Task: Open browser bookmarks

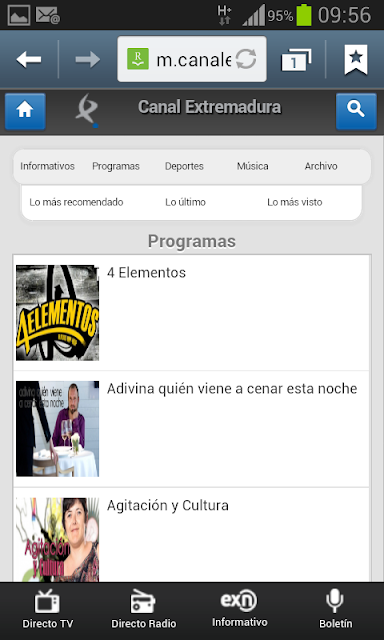Action: (x=356, y=60)
